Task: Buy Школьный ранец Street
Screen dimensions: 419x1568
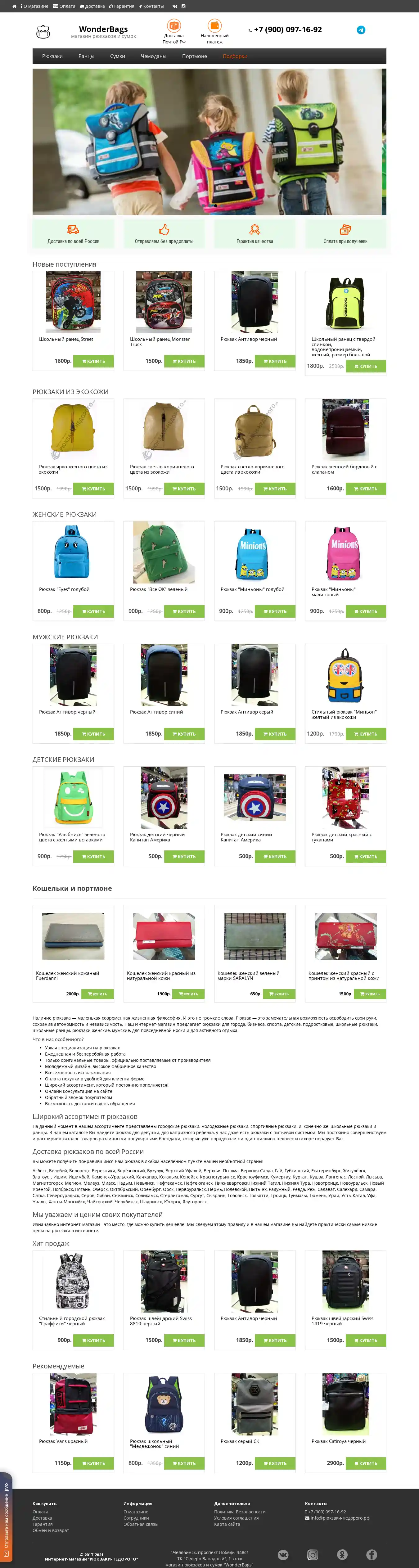Action: [94, 361]
